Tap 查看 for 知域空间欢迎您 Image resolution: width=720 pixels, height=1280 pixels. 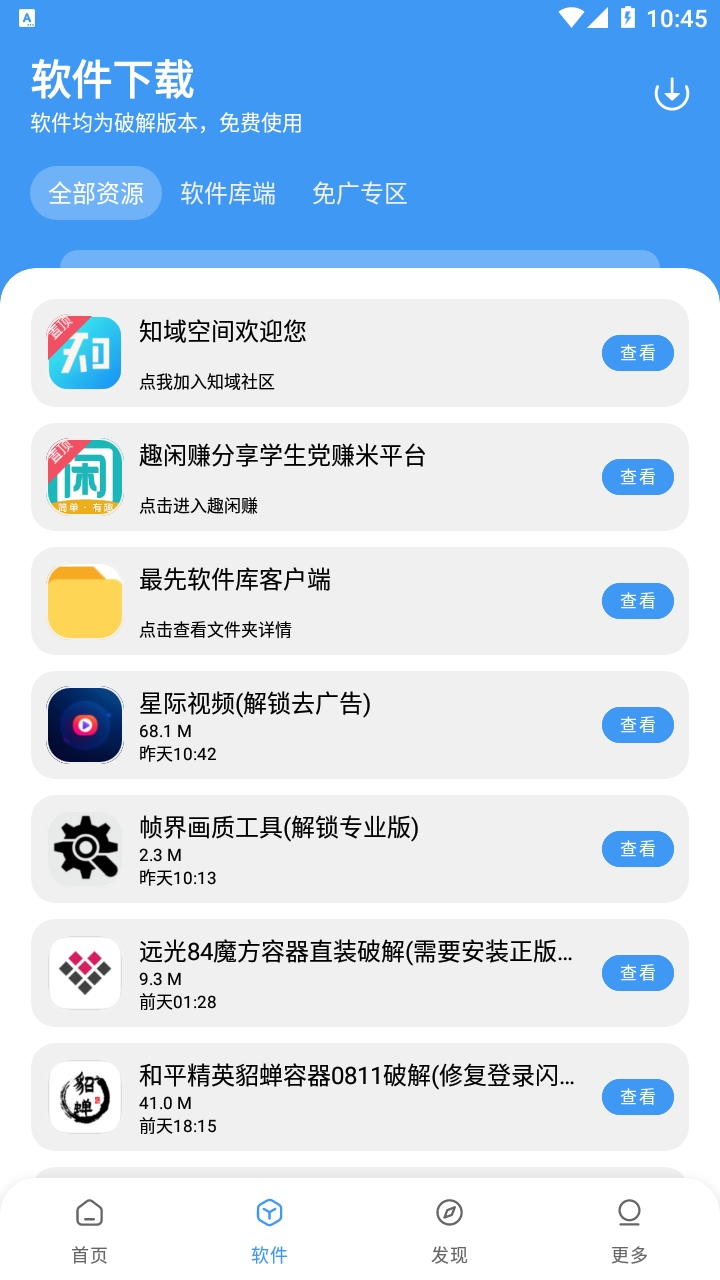[x=638, y=353]
